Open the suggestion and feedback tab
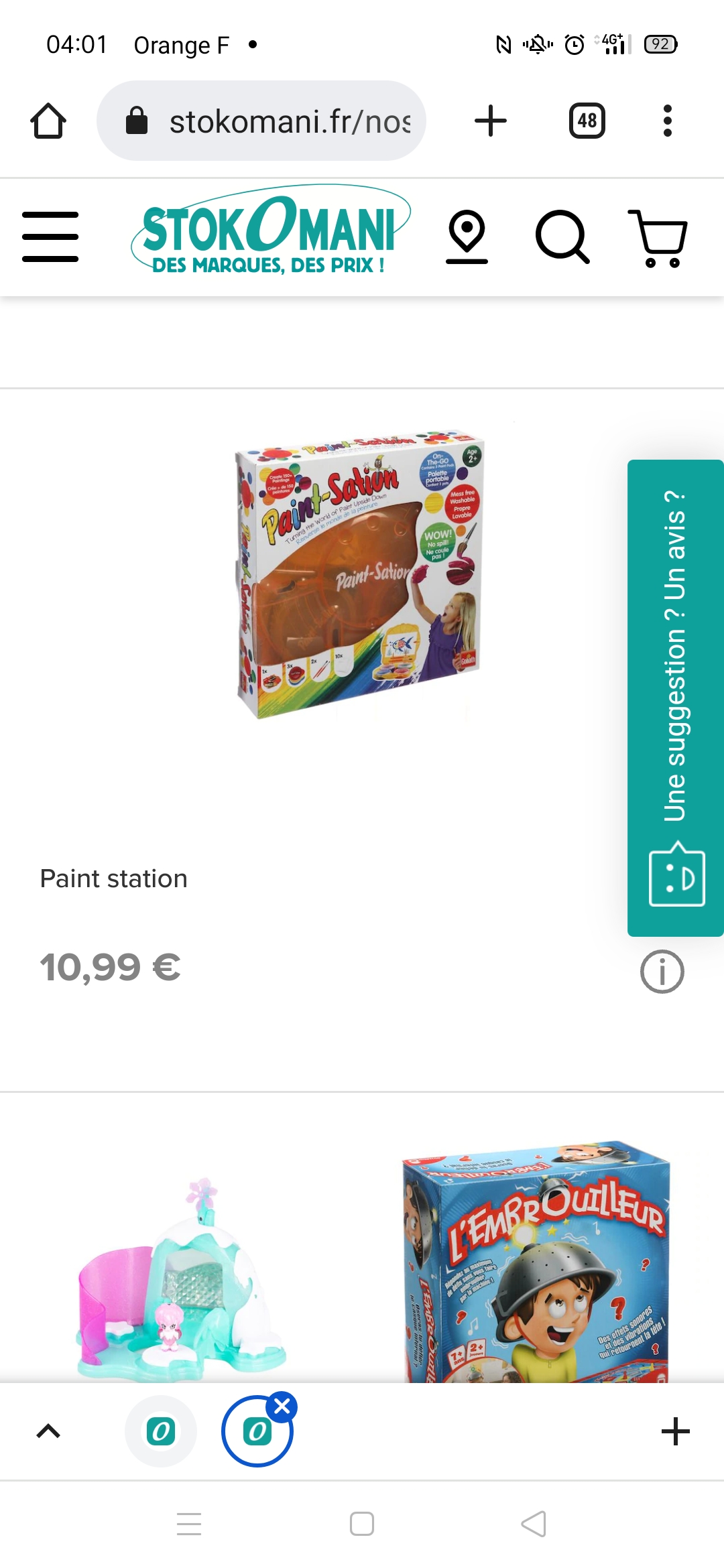Screen dimensions: 724x1568 pyautogui.click(x=675, y=697)
